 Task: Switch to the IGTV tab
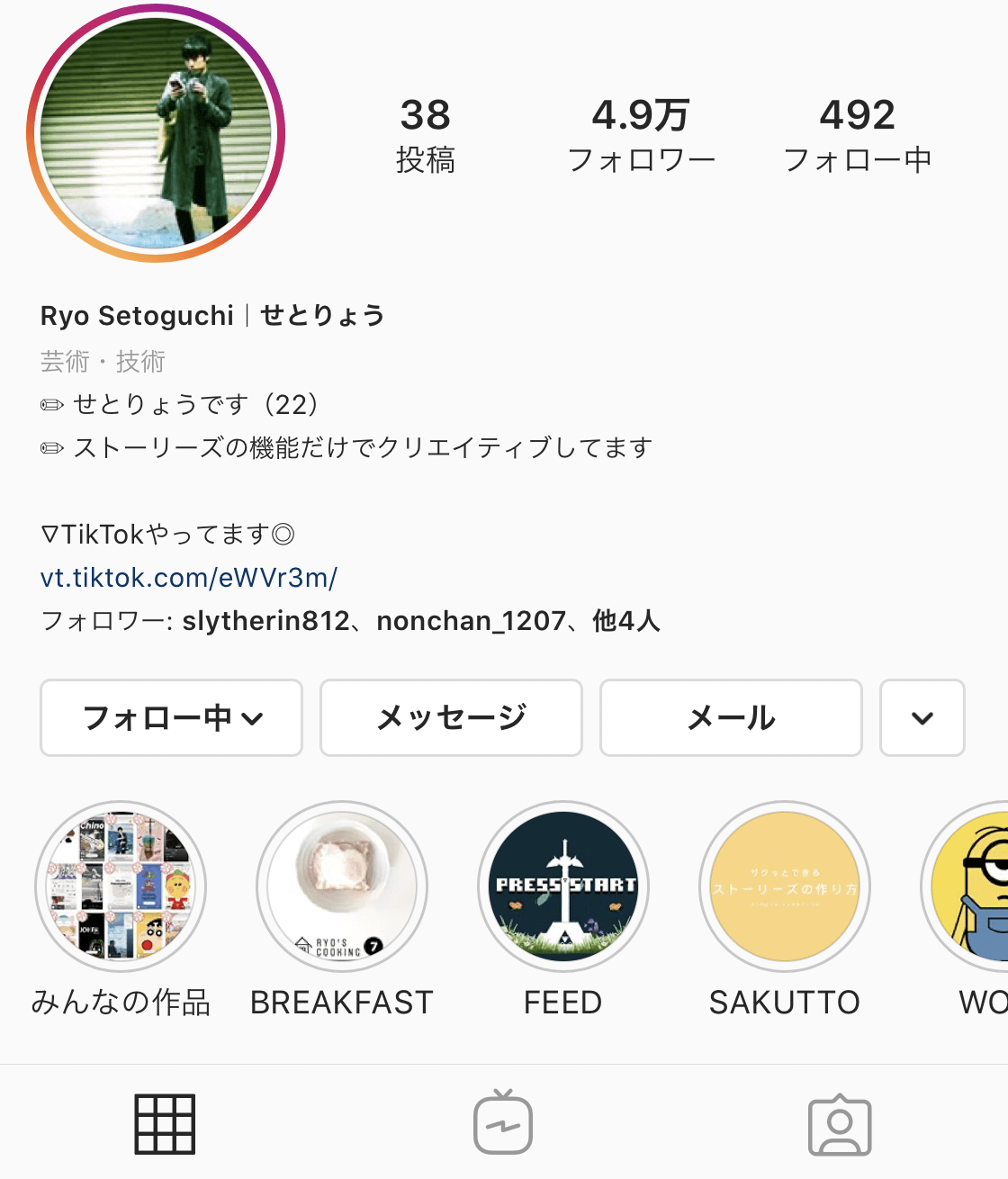(x=503, y=1124)
